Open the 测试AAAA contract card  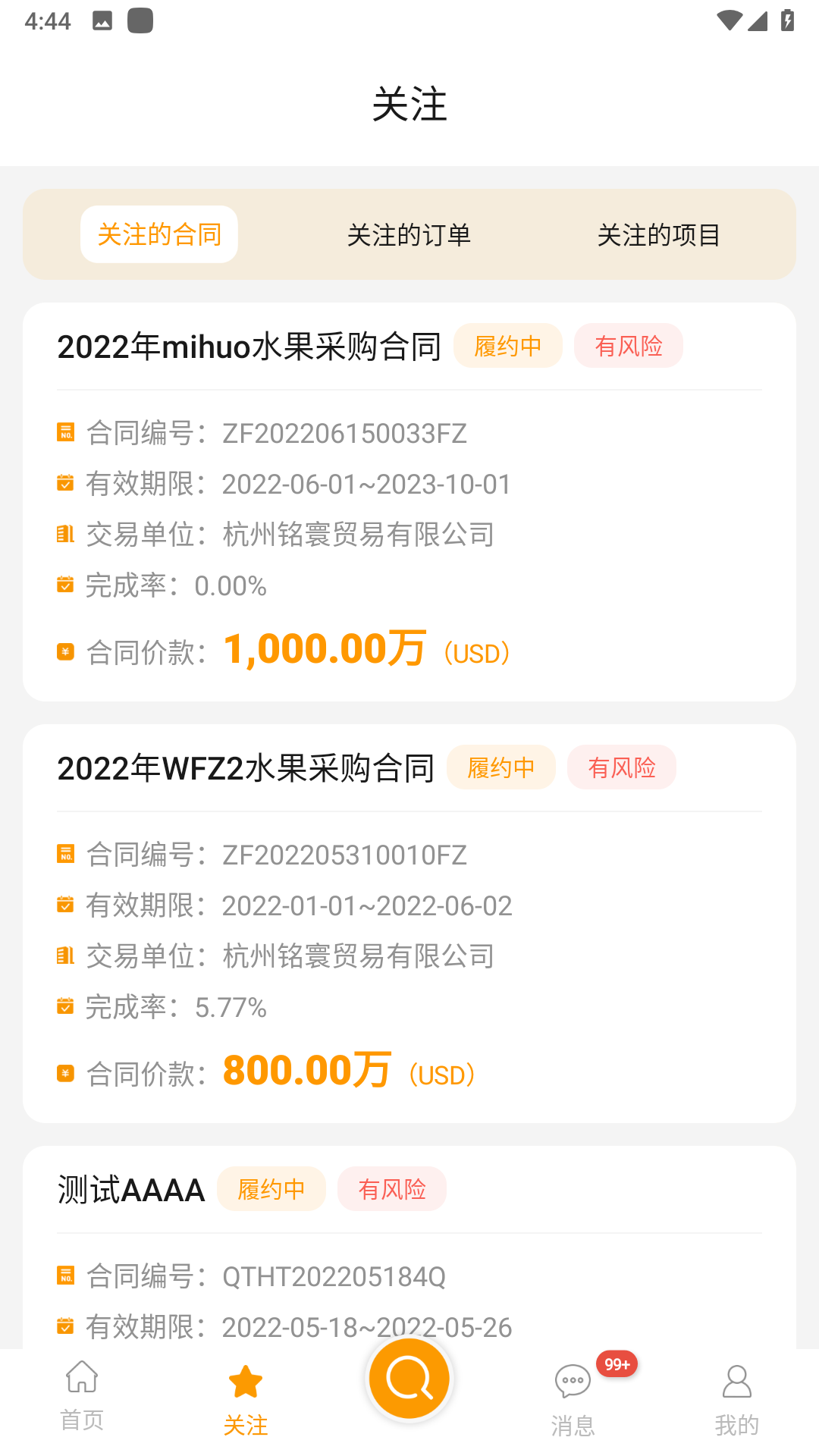click(x=130, y=1189)
